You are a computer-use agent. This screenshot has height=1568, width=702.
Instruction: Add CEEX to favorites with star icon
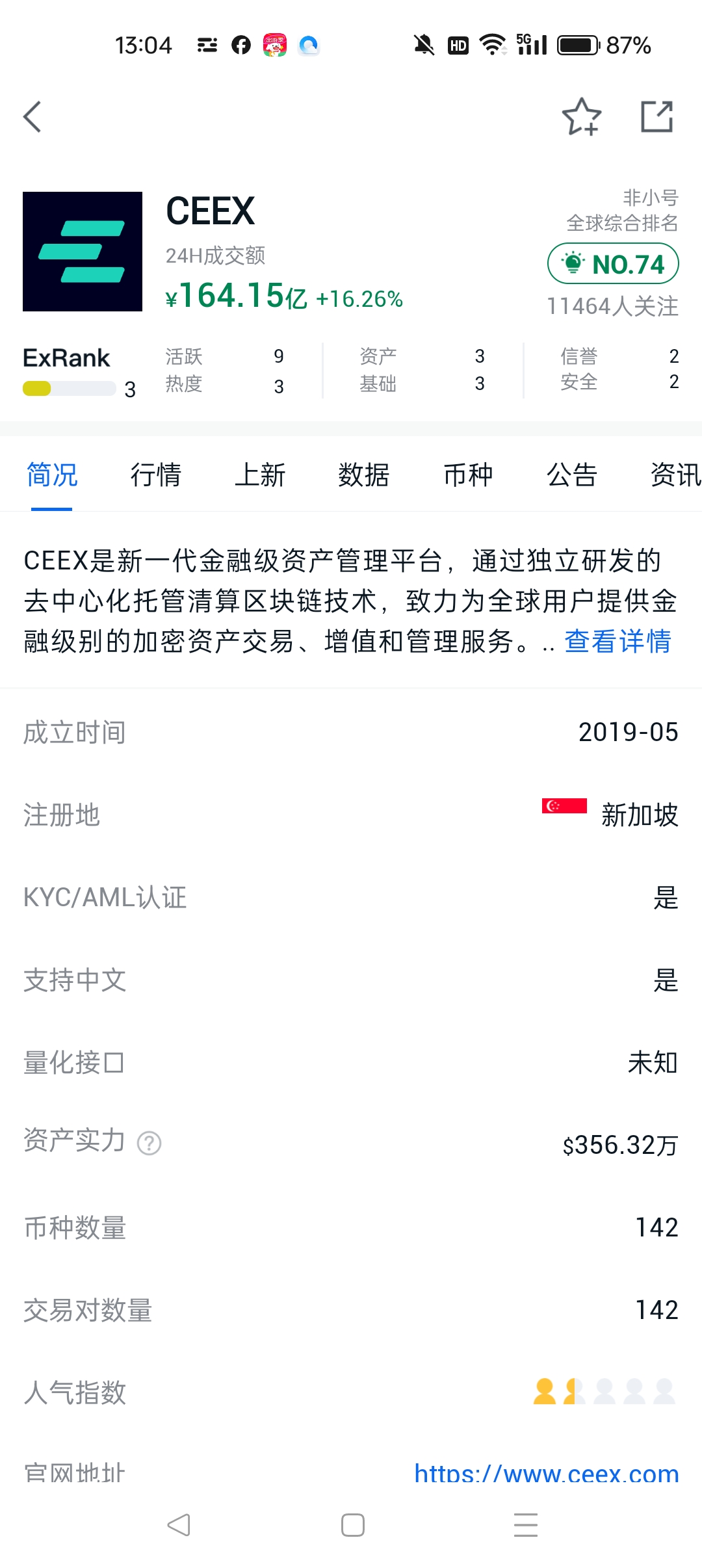(x=581, y=117)
